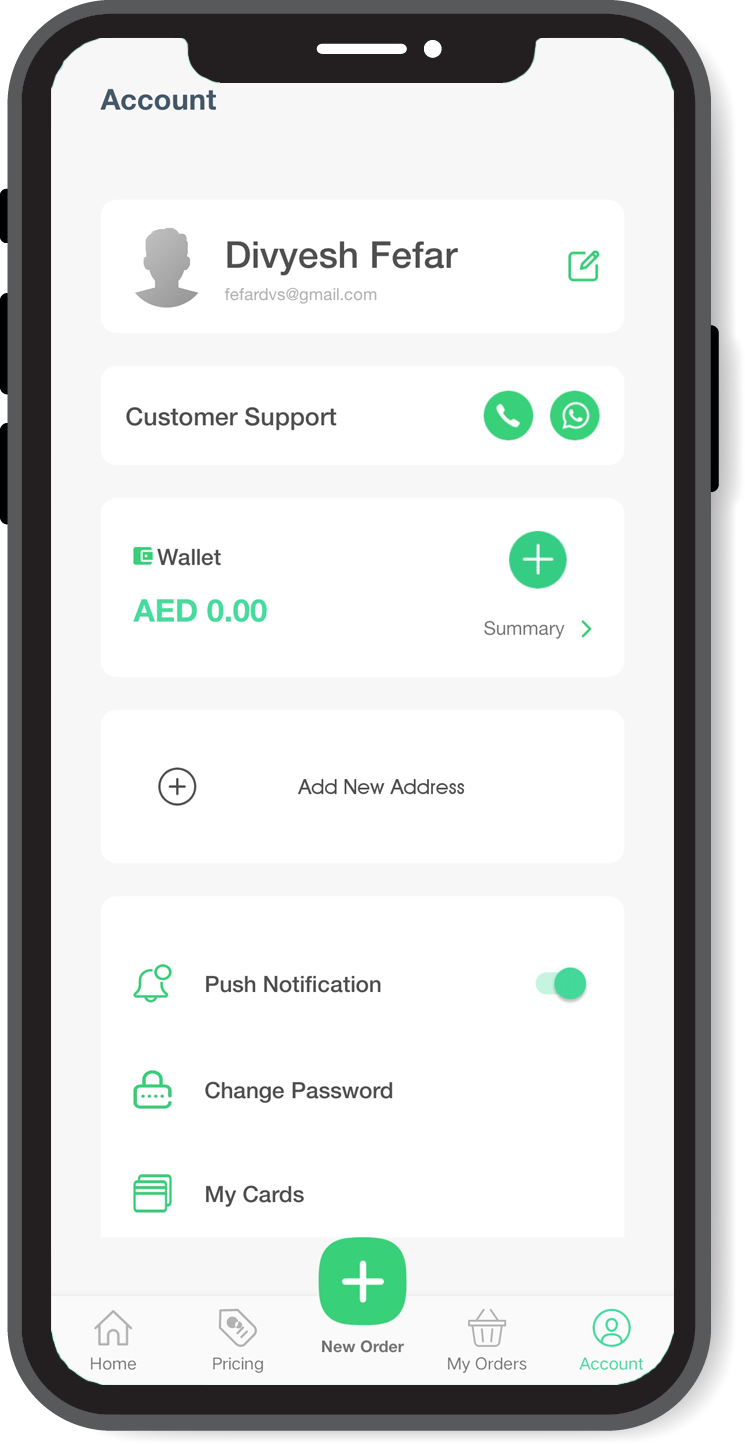
Task: Switch to the Pricing tab
Action: pyautogui.click(x=238, y=1341)
